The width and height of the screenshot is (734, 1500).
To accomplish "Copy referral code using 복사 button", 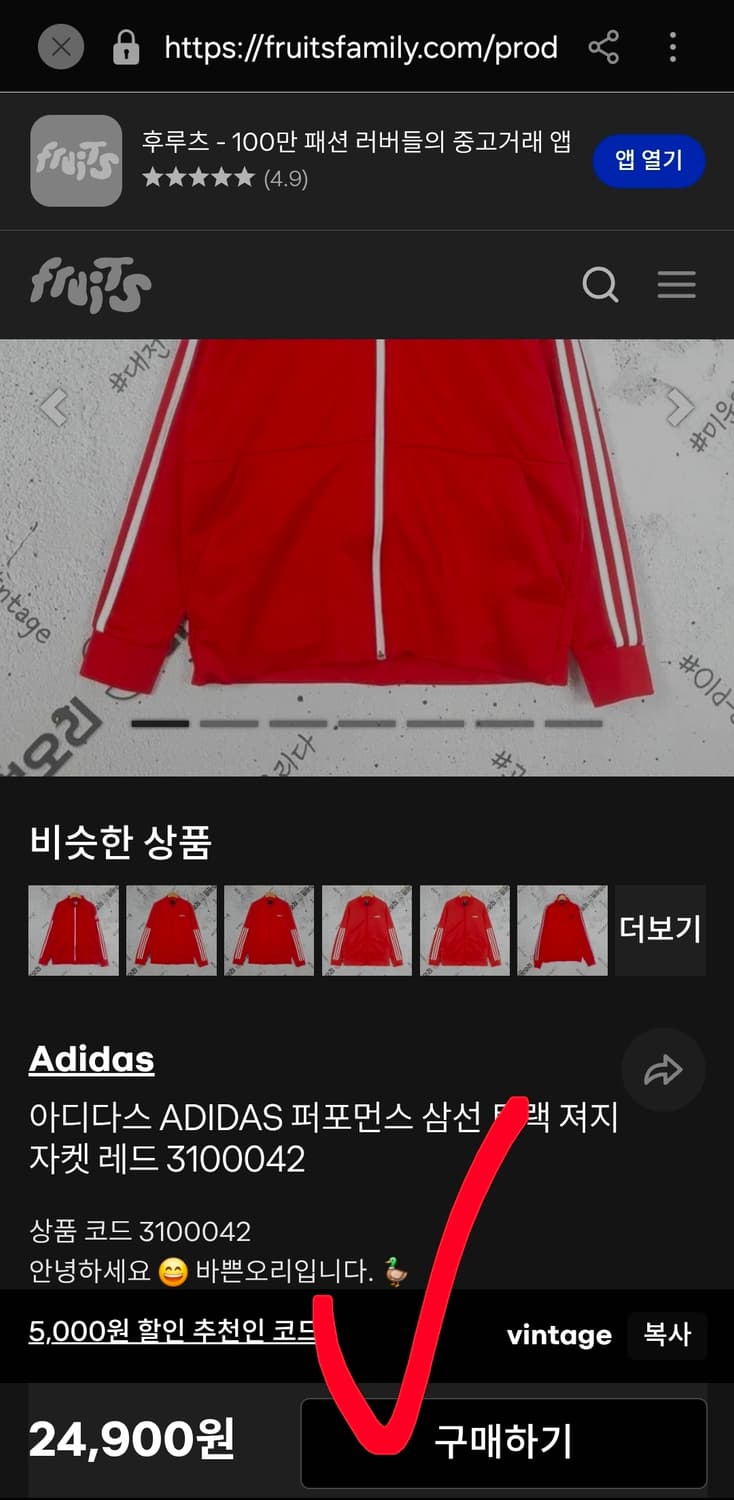I will click(667, 1335).
